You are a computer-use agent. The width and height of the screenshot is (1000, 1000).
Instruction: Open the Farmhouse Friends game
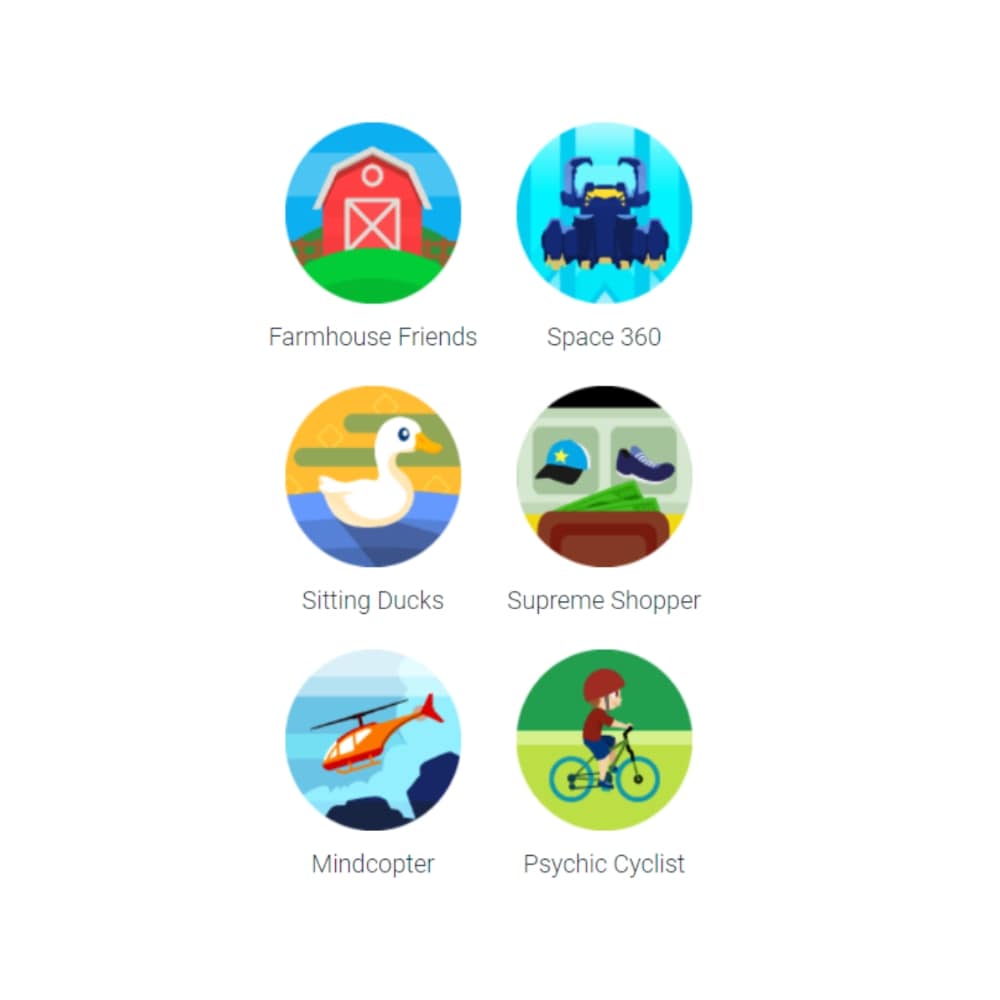[x=373, y=213]
